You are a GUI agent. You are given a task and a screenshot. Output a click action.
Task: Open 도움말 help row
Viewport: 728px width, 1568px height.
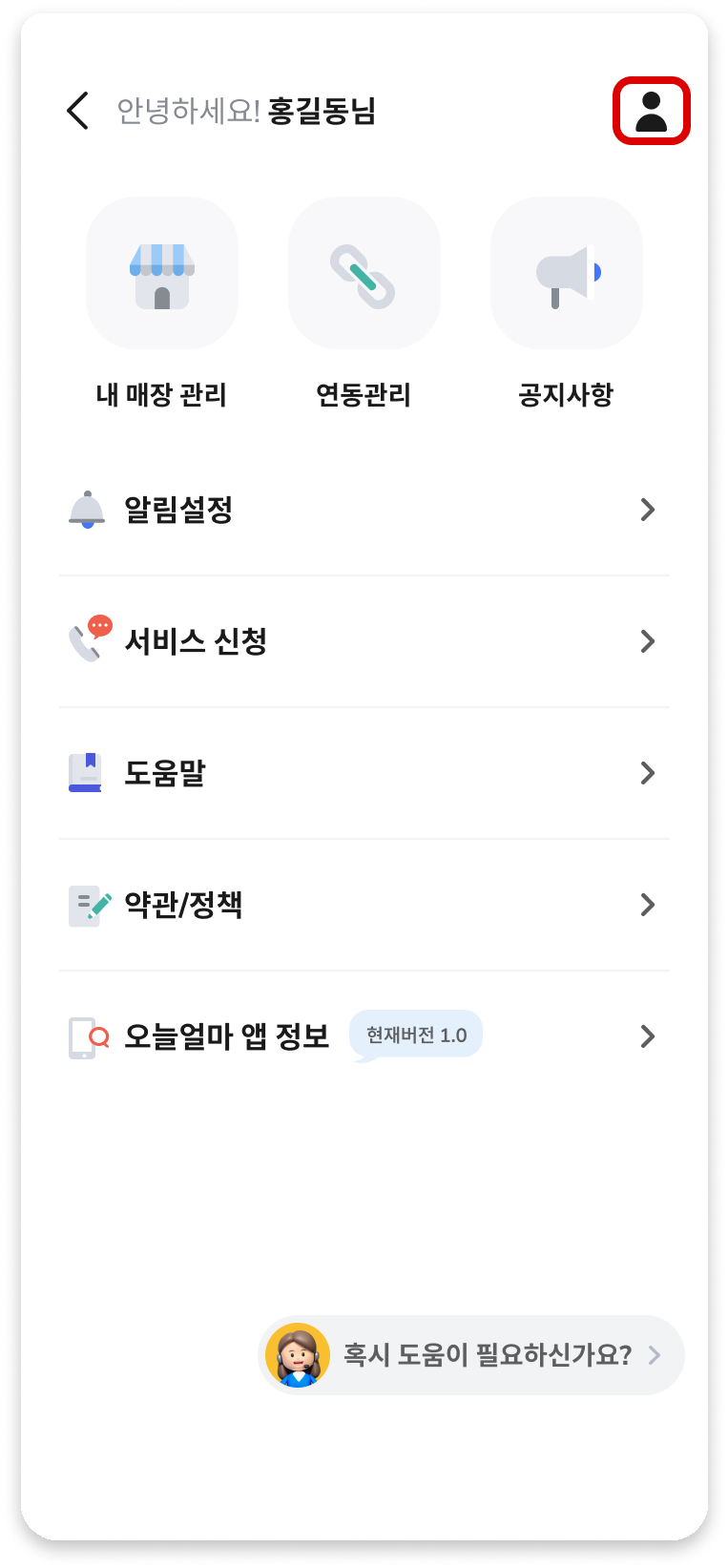[364, 773]
